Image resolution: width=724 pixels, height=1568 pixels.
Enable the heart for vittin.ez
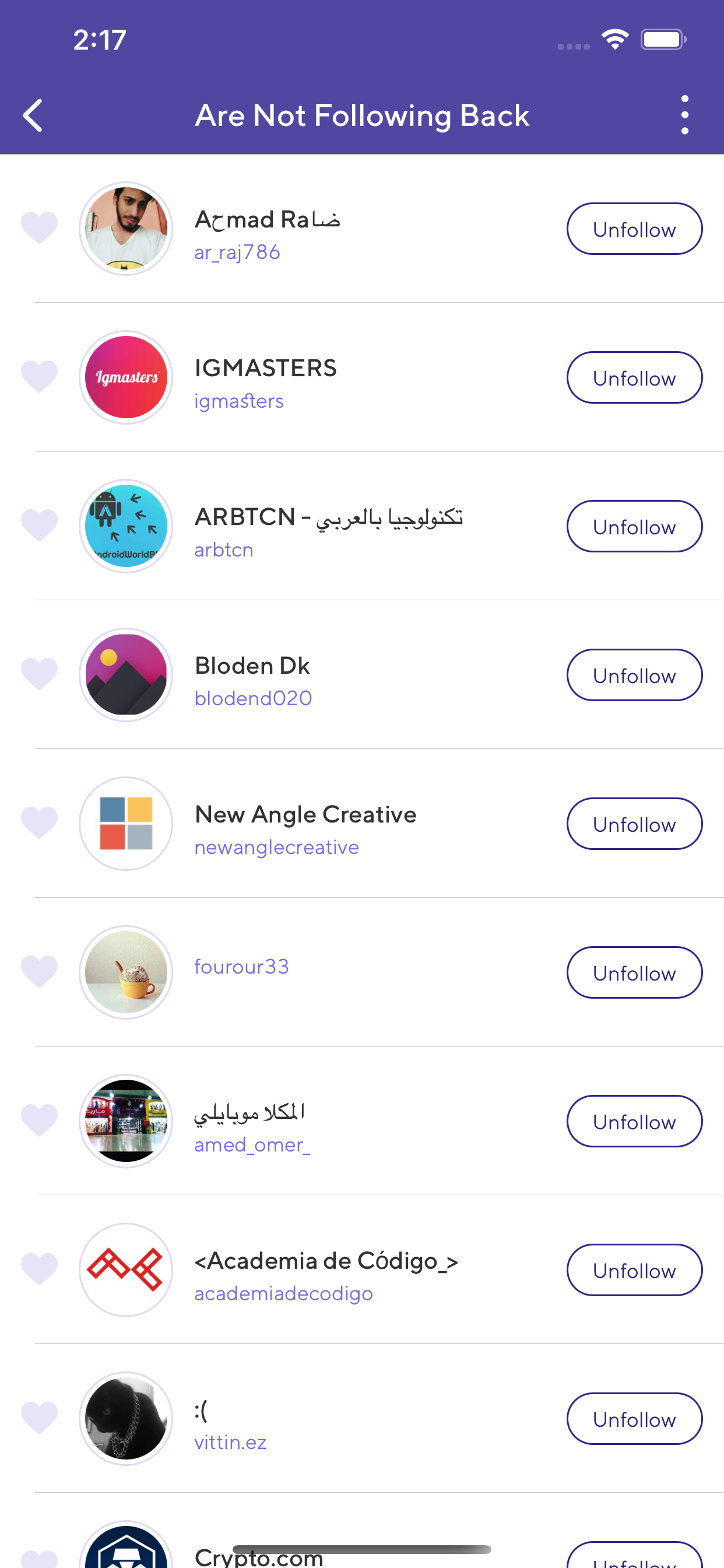click(39, 1419)
